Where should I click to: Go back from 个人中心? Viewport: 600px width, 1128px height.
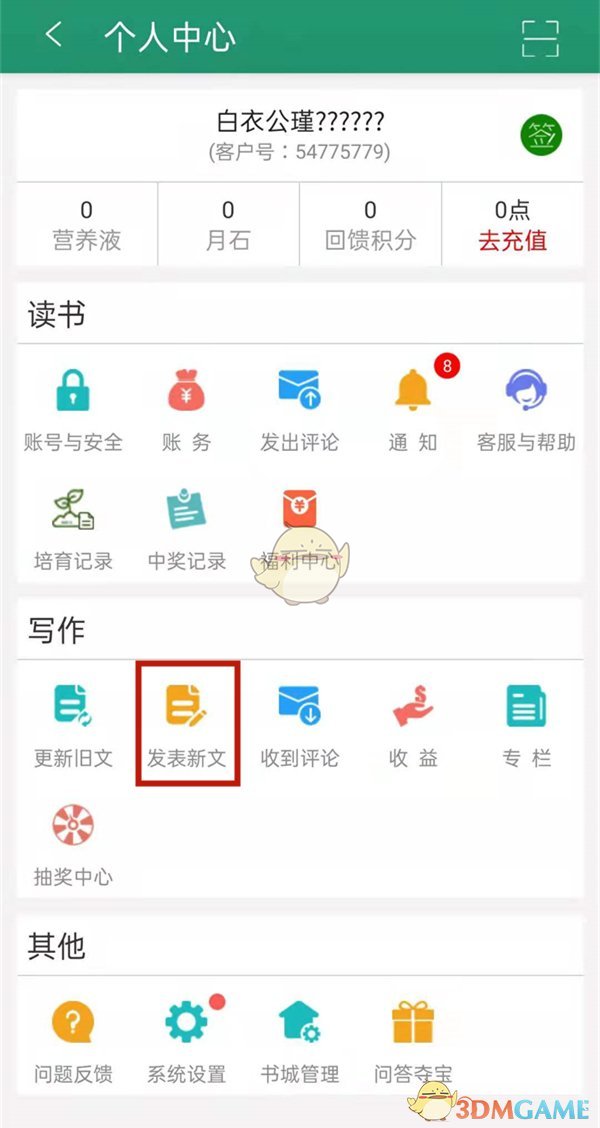[54, 36]
